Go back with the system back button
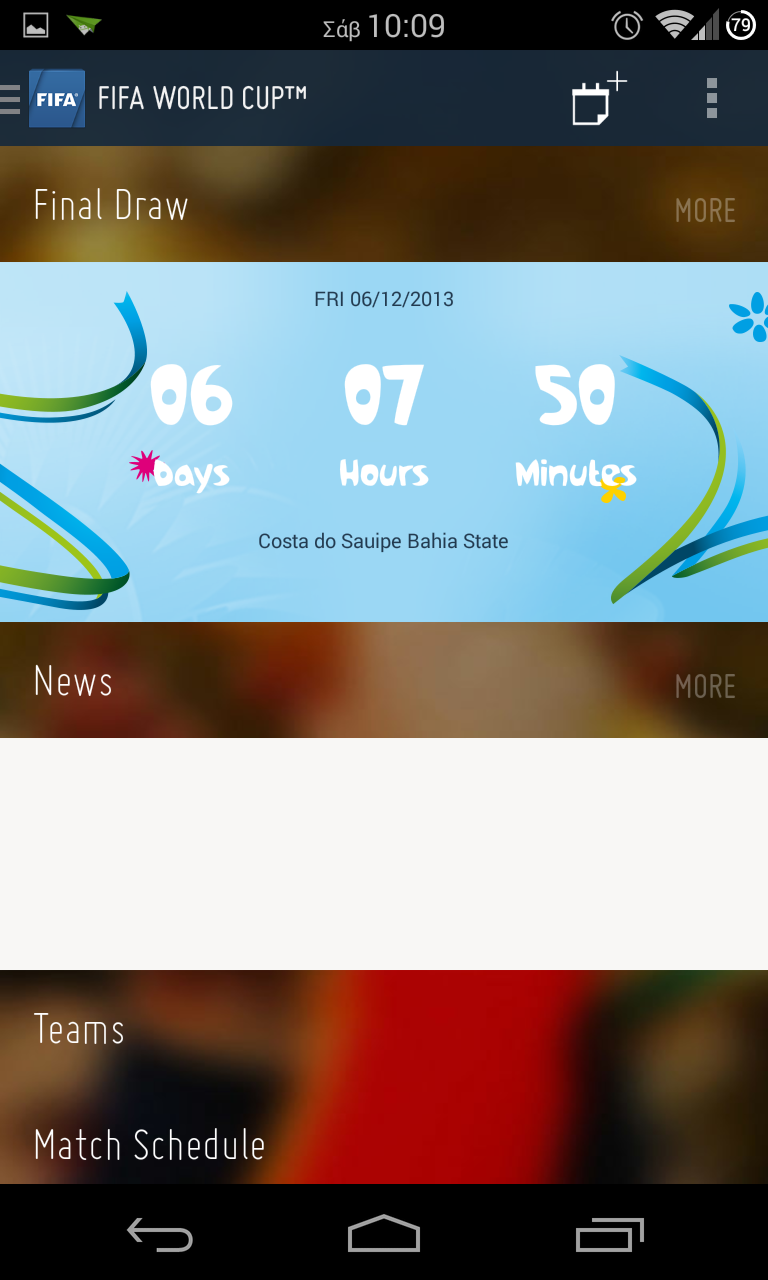Viewport: 768px width, 1280px height. 160,1234
